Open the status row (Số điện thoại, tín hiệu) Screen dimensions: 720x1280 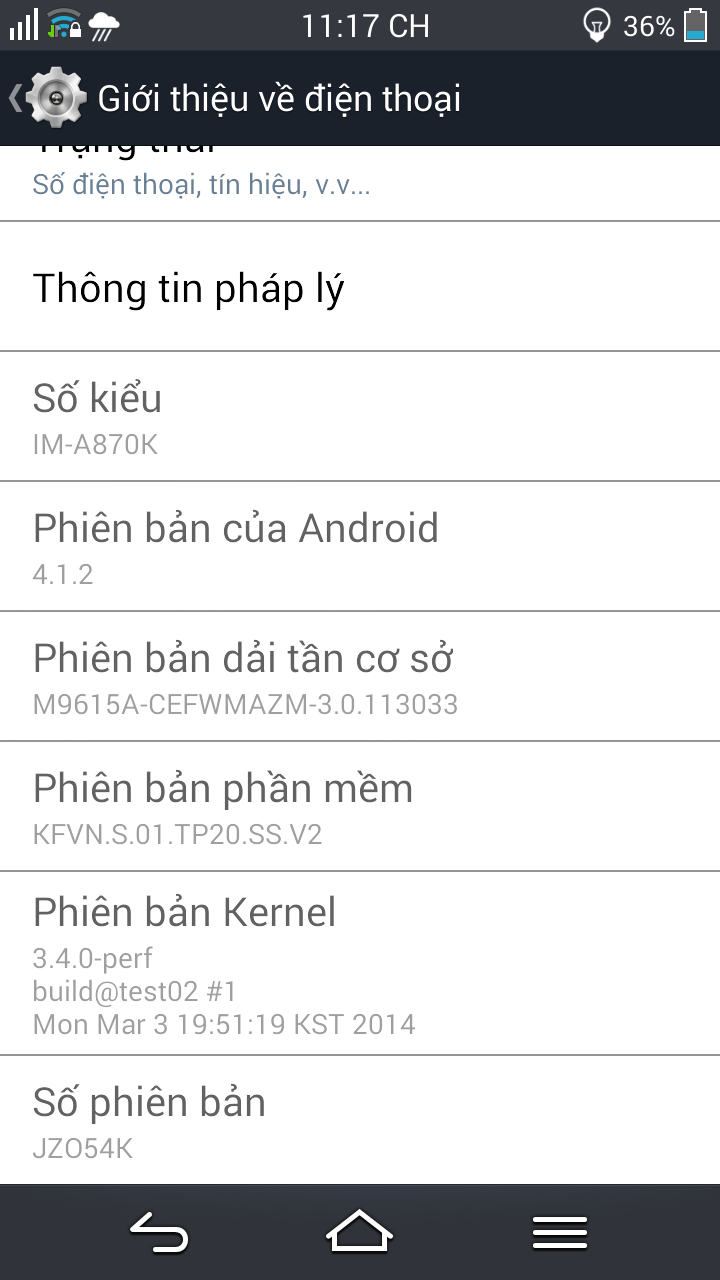[360, 183]
